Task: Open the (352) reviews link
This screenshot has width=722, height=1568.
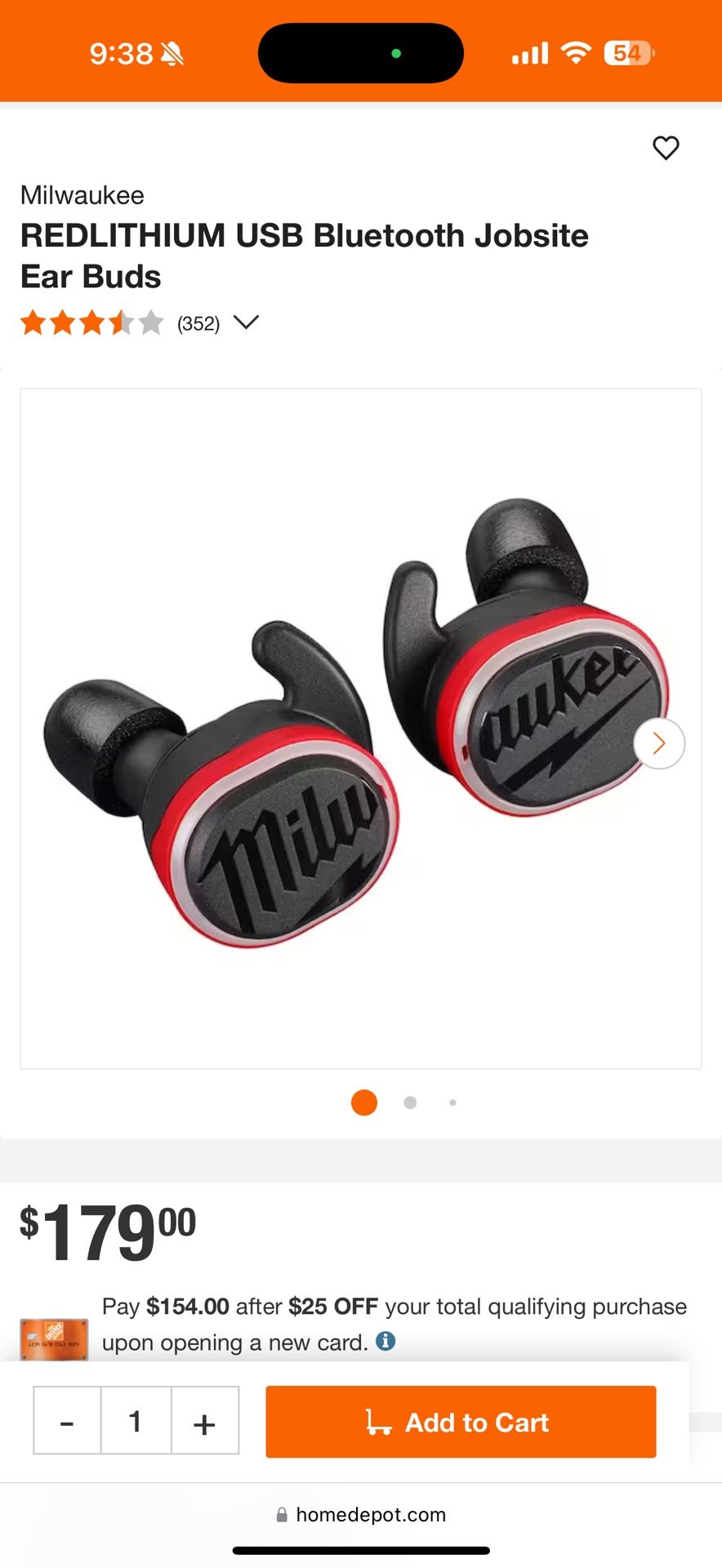Action: pos(198,323)
